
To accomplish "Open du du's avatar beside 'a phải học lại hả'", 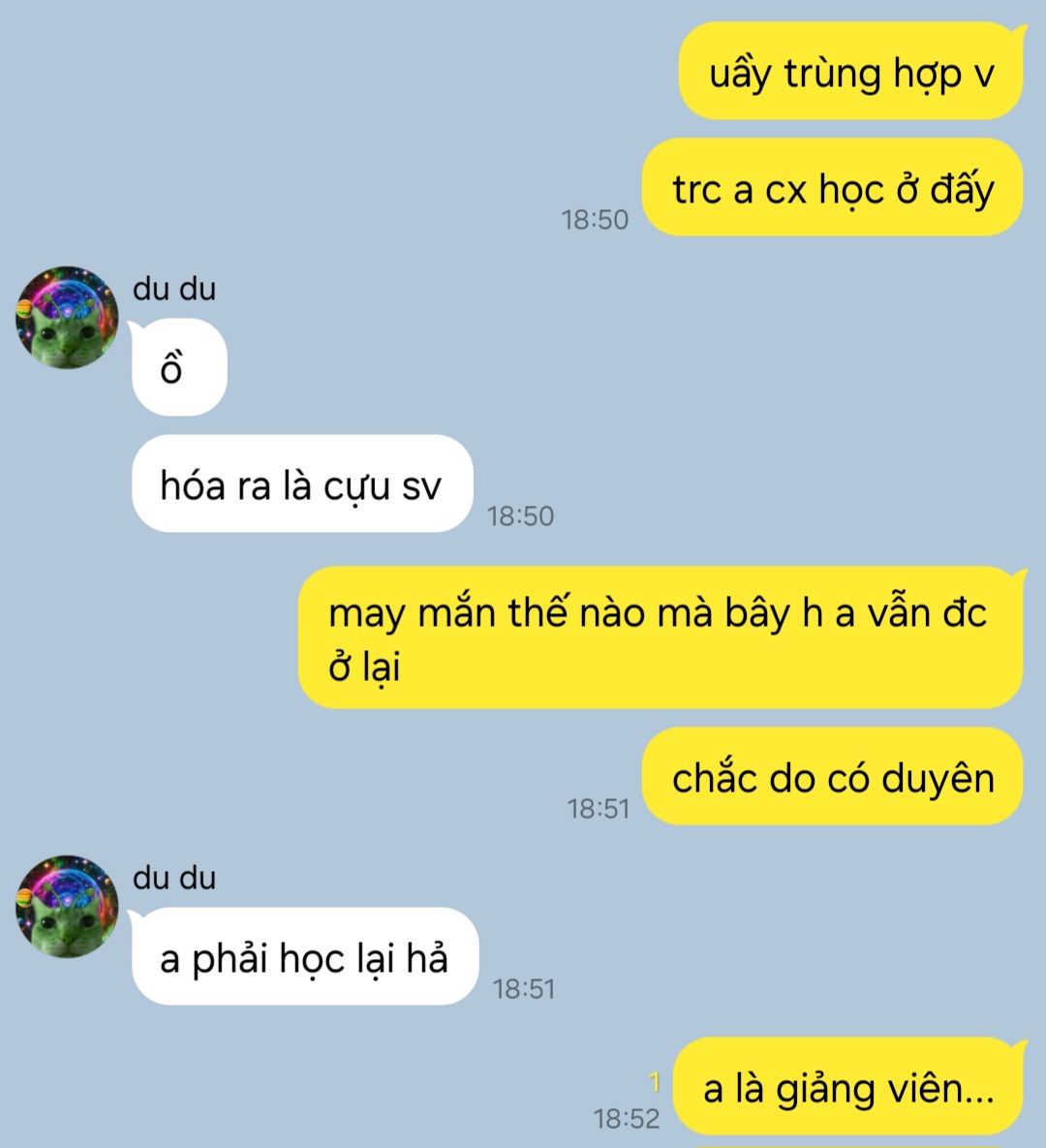I will pyautogui.click(x=66, y=907).
